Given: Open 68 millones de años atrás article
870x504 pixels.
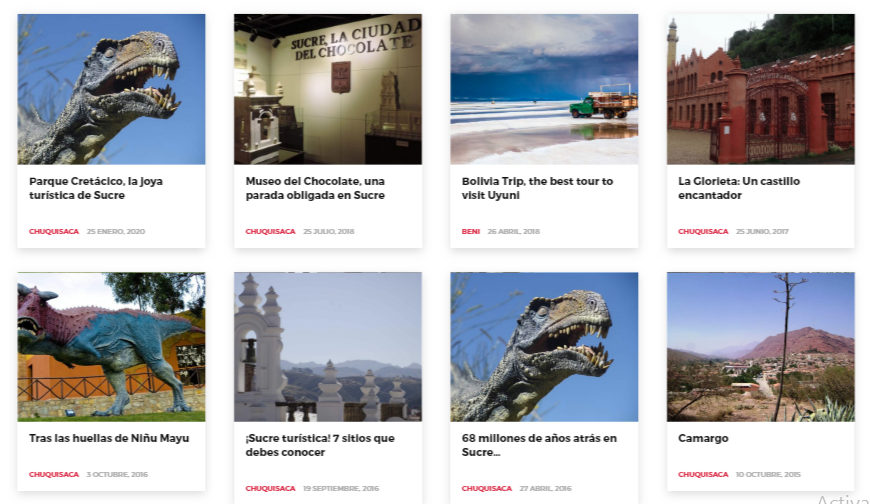Looking at the screenshot, I should (x=539, y=445).
